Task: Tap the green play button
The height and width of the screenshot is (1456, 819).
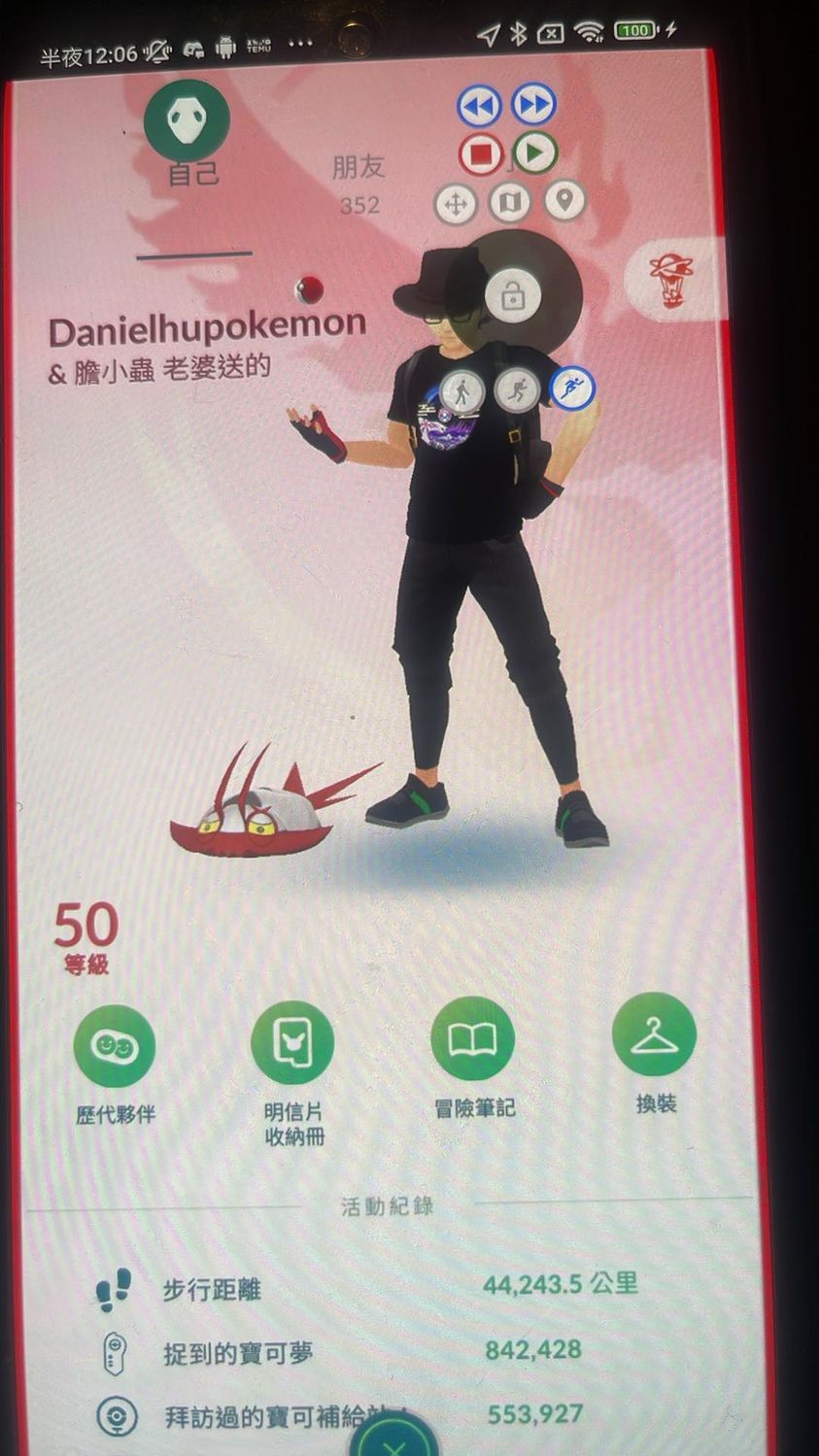Action: point(533,152)
